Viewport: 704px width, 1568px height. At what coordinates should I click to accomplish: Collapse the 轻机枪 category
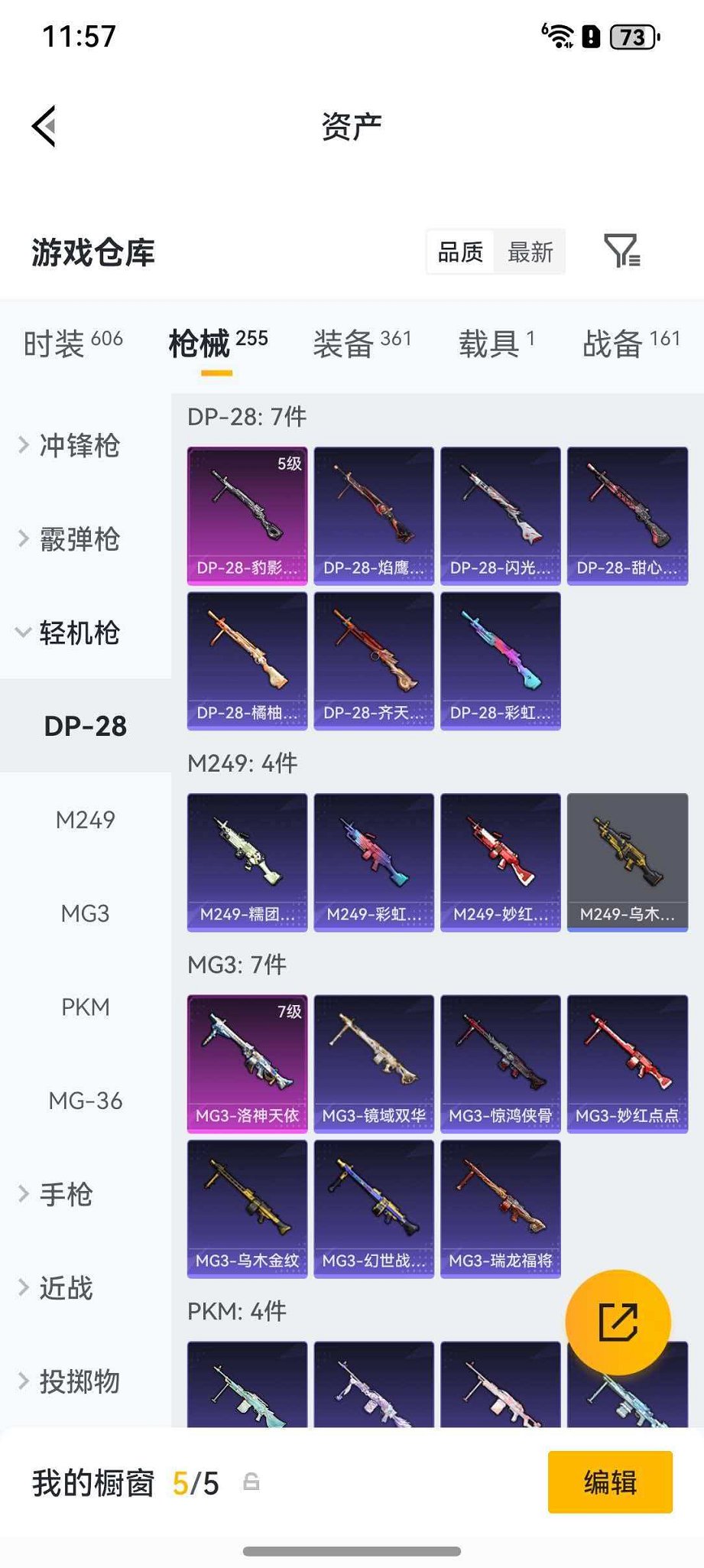(x=79, y=633)
